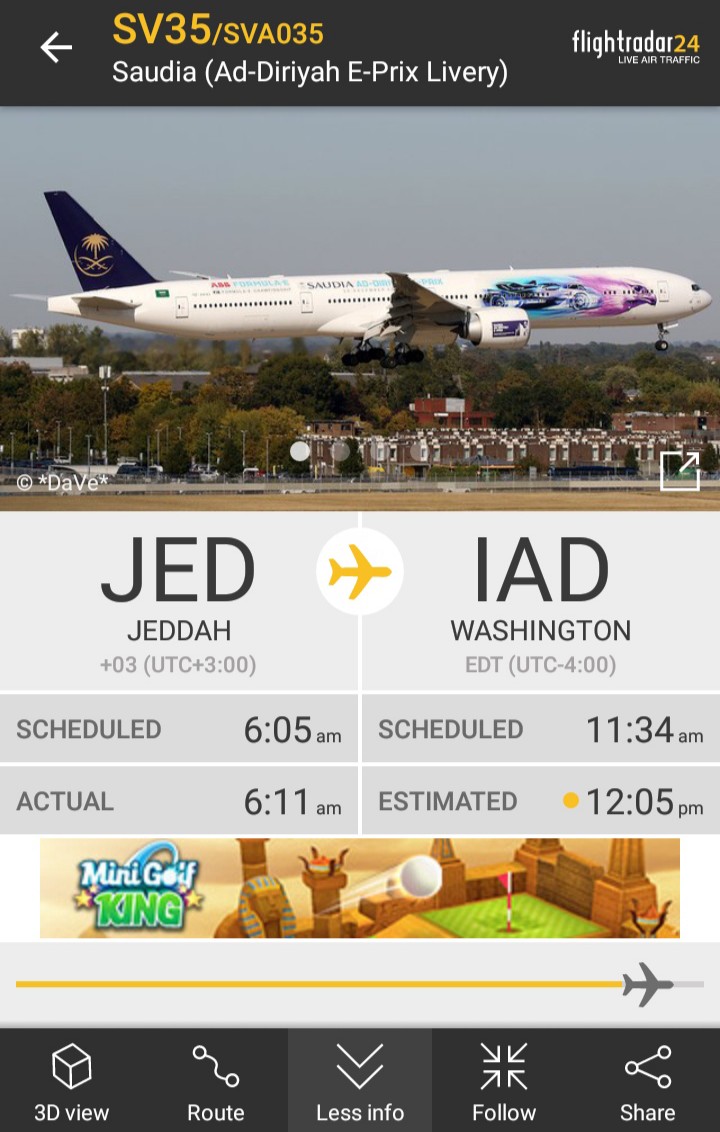The height and width of the screenshot is (1132, 720).
Task: Go back using the arrow
Action: pos(56,47)
